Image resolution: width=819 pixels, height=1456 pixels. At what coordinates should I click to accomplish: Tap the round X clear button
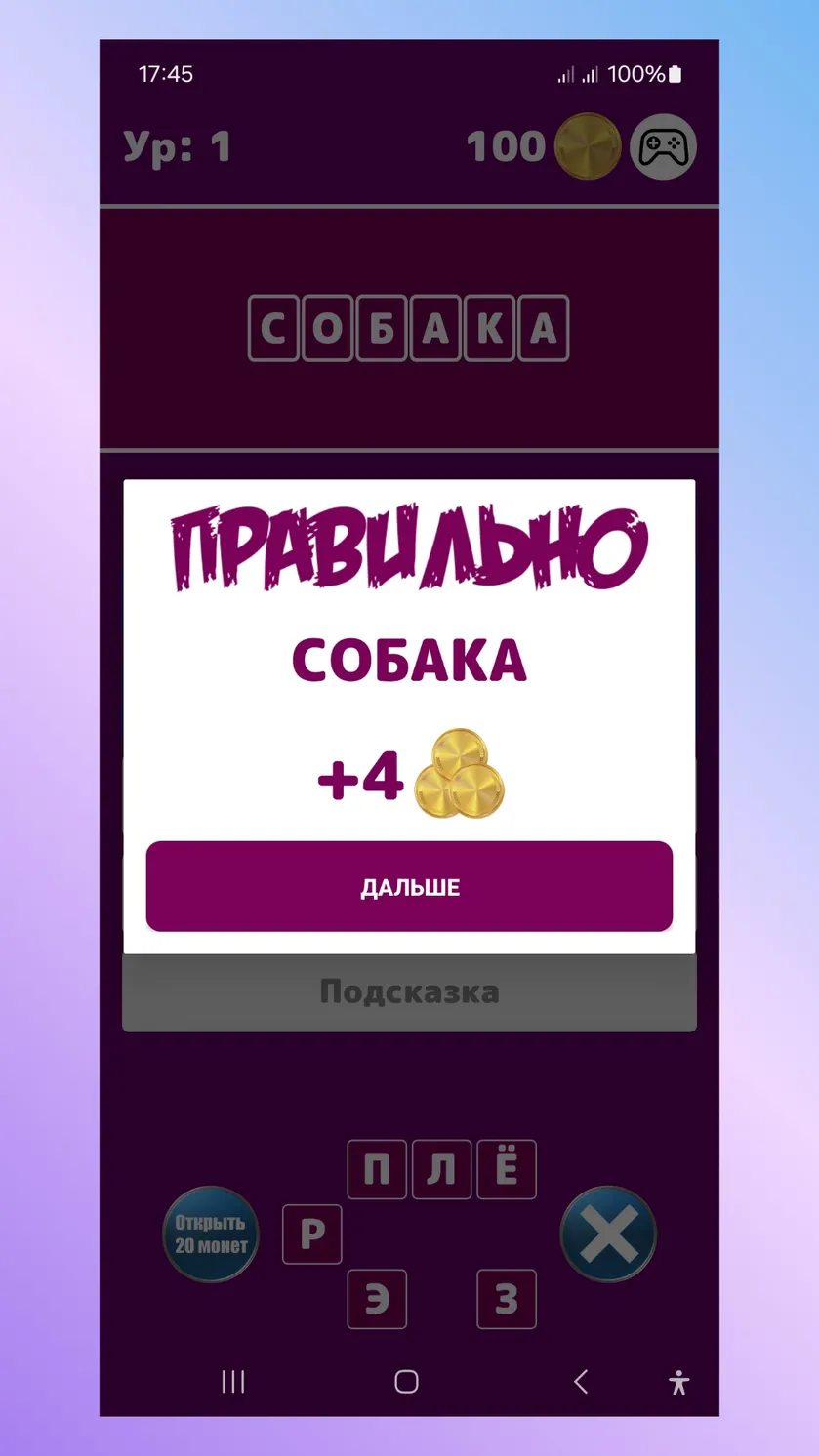coord(608,1234)
